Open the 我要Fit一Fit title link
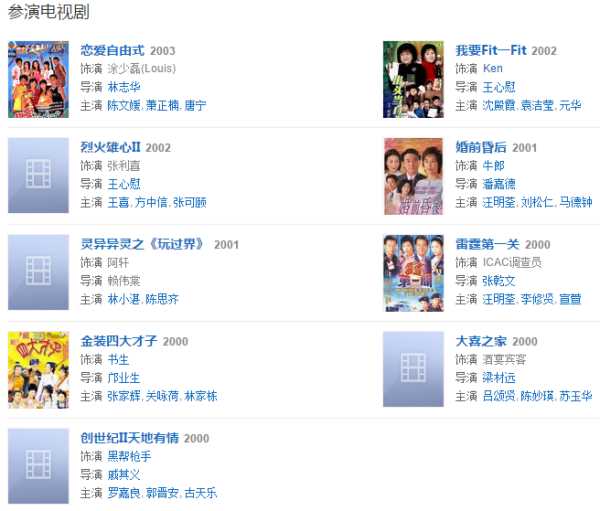The height and width of the screenshot is (511, 600). pos(492,50)
